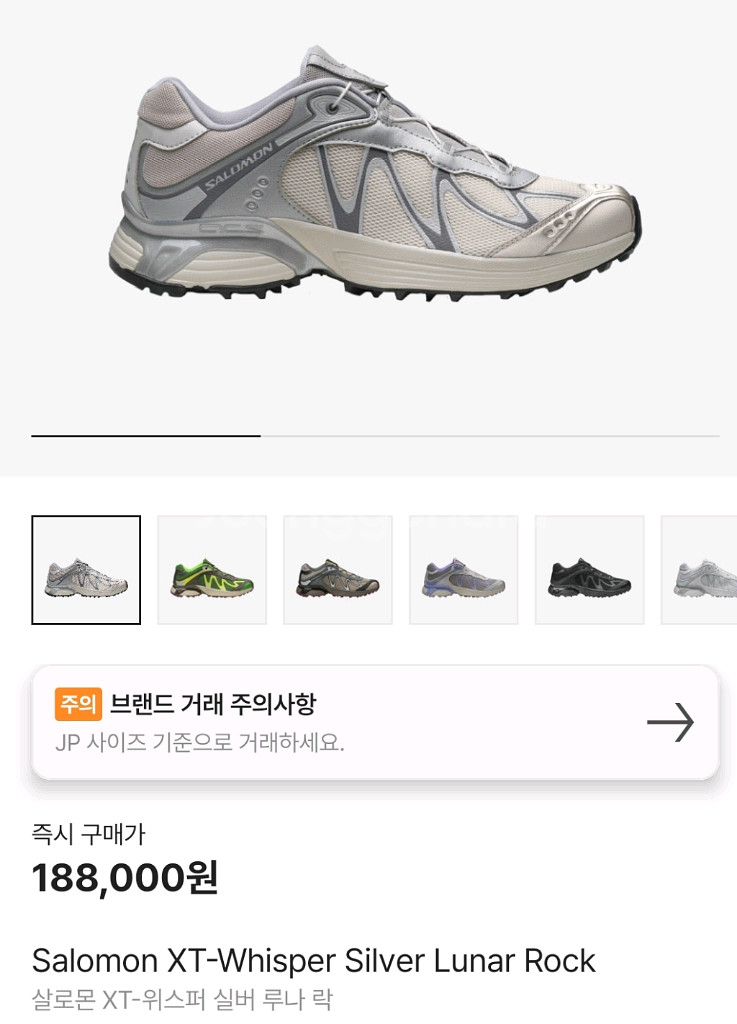Select the green shoe colorway thumbnail
Viewport: 737px width, 1024px height.
click(212, 570)
